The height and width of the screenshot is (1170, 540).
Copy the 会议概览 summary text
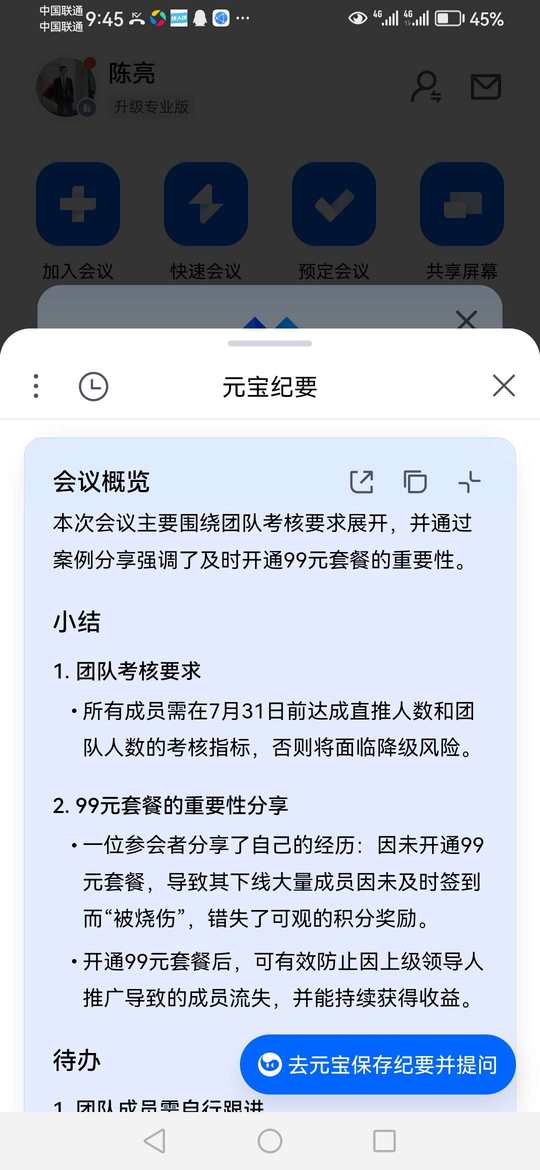(415, 482)
